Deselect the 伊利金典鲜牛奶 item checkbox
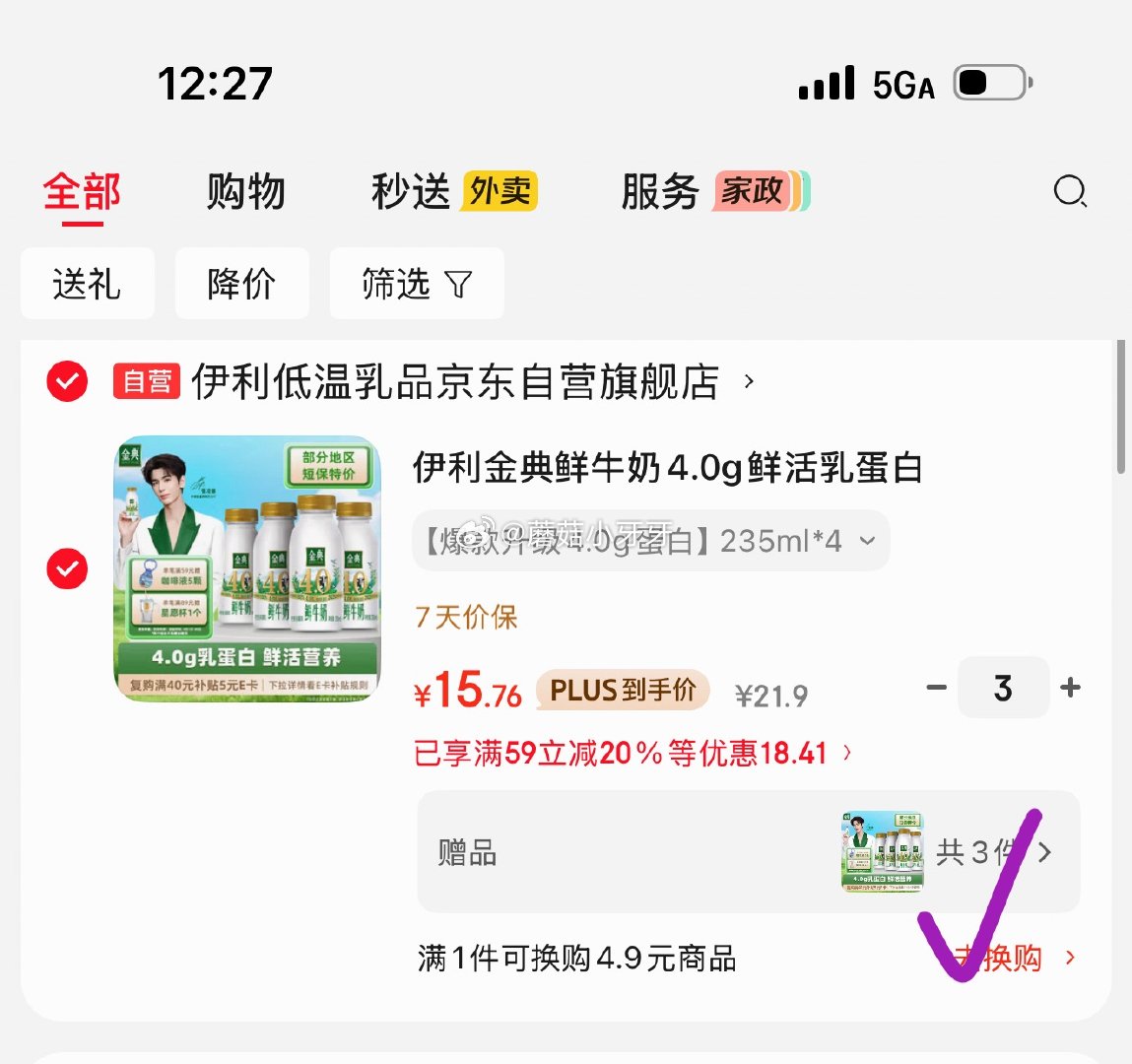This screenshot has width=1132, height=1064. [67, 568]
